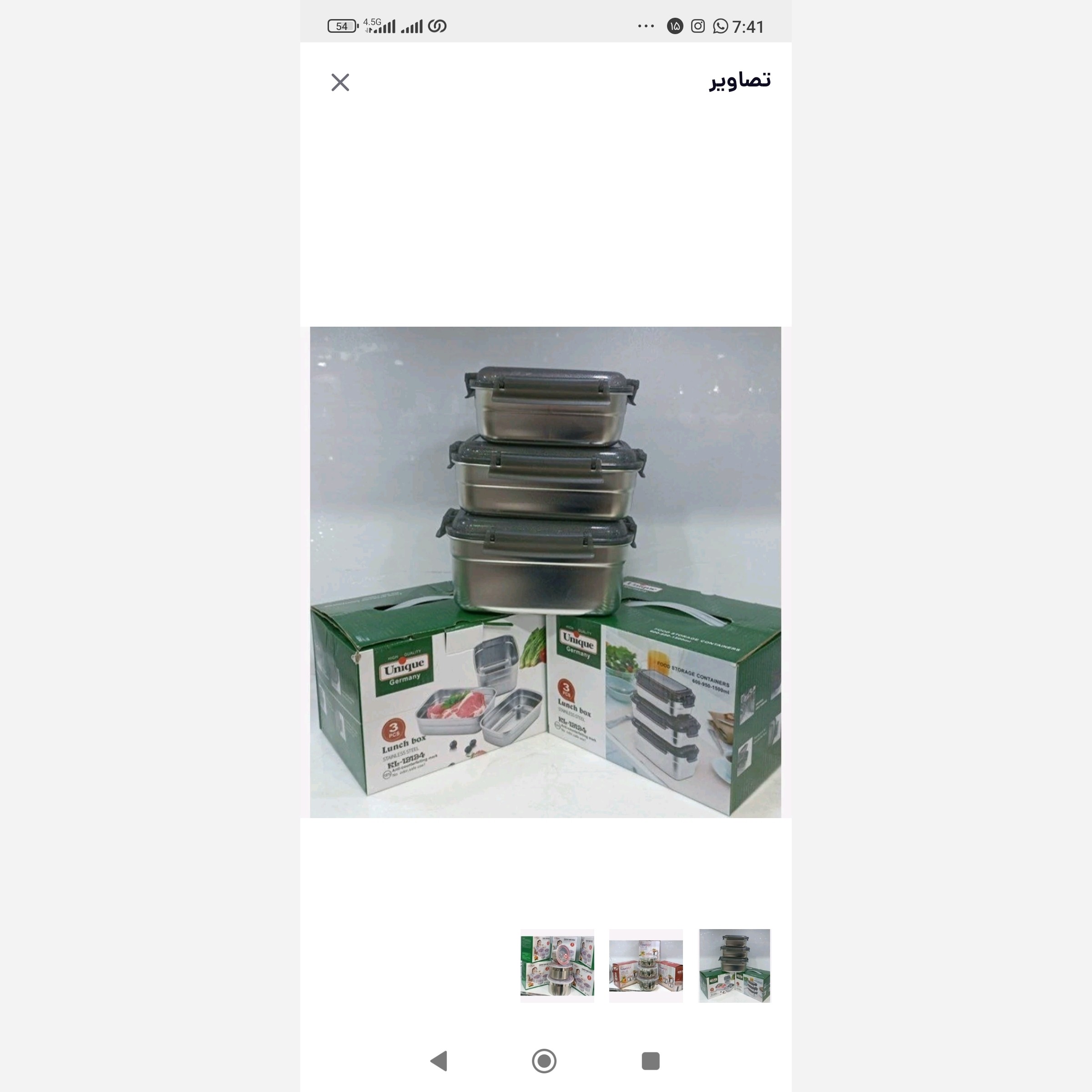The image size is (1092, 1092).
Task: Select the red box bowls thumbnail
Action: tap(646, 966)
